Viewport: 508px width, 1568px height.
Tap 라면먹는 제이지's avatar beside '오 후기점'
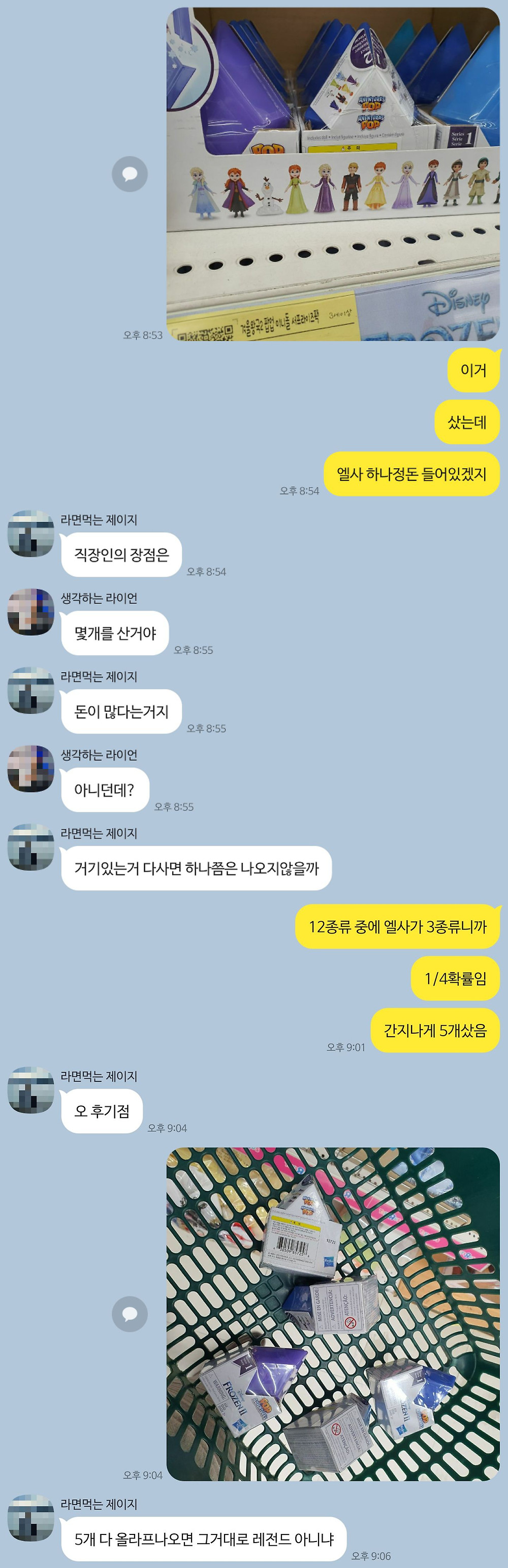coord(31,1090)
